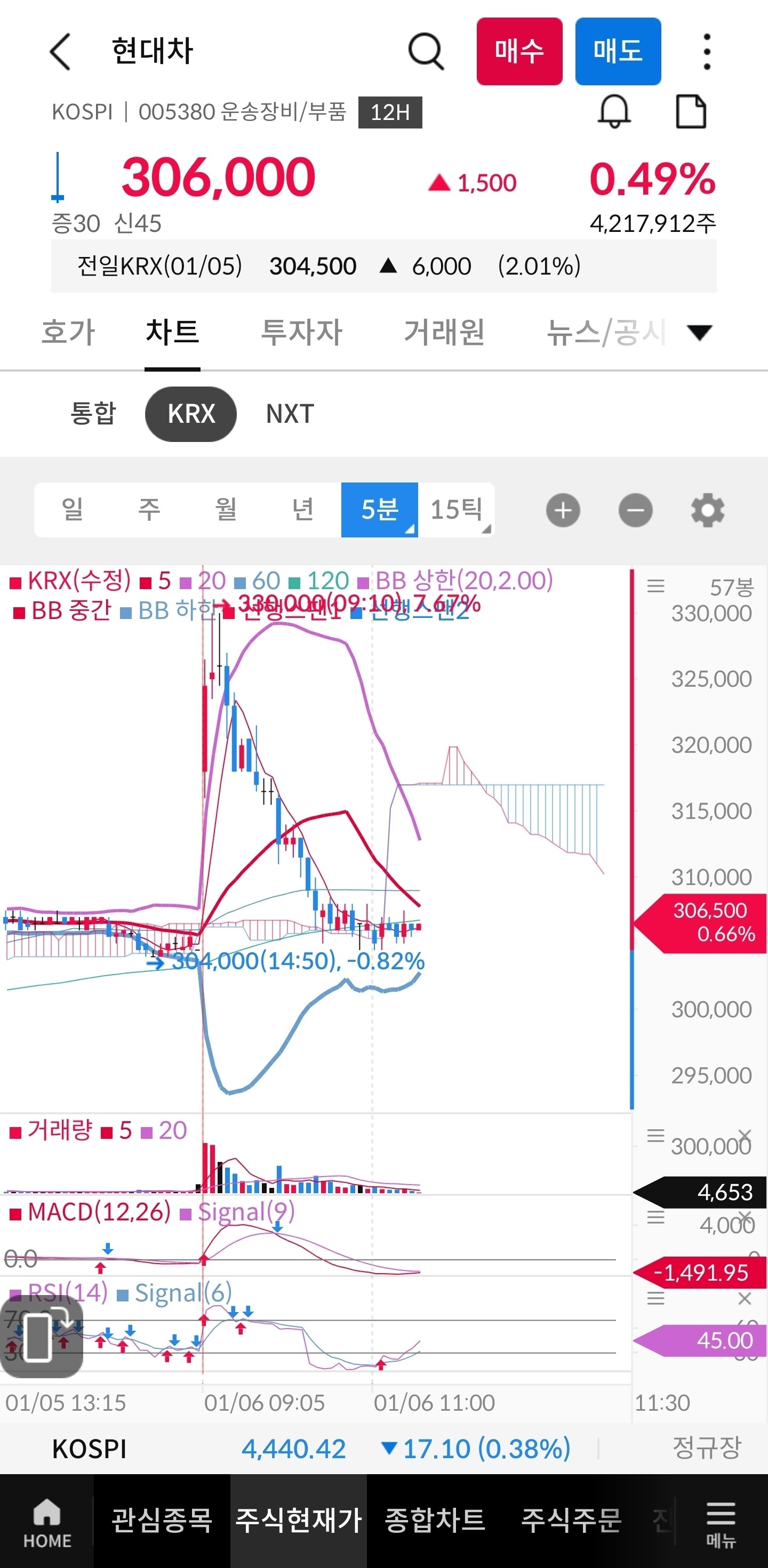The width and height of the screenshot is (768, 1568).
Task: Open the stock search magnifier
Action: pos(426,51)
